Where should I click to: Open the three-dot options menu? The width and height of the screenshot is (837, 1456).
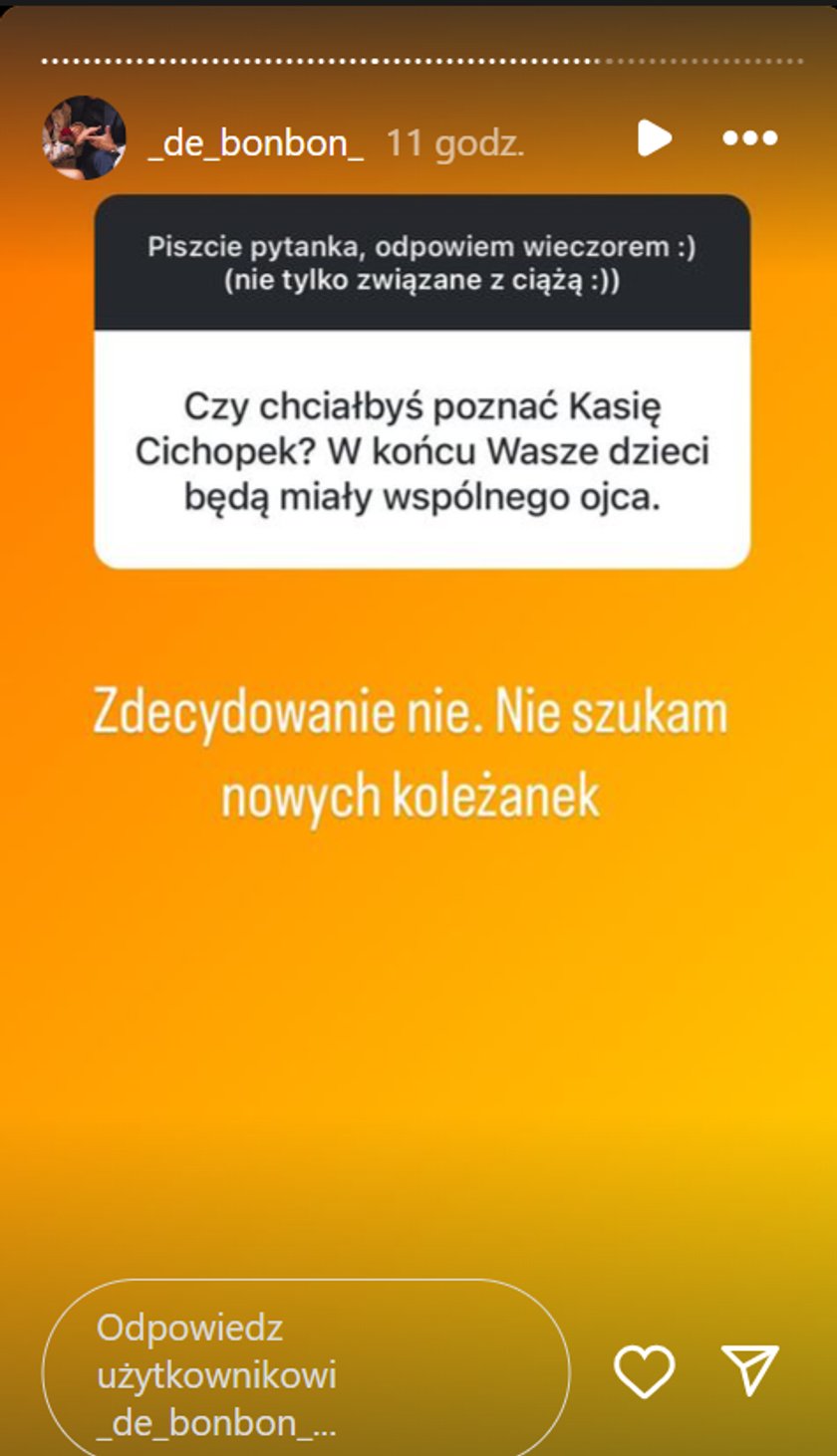click(749, 138)
